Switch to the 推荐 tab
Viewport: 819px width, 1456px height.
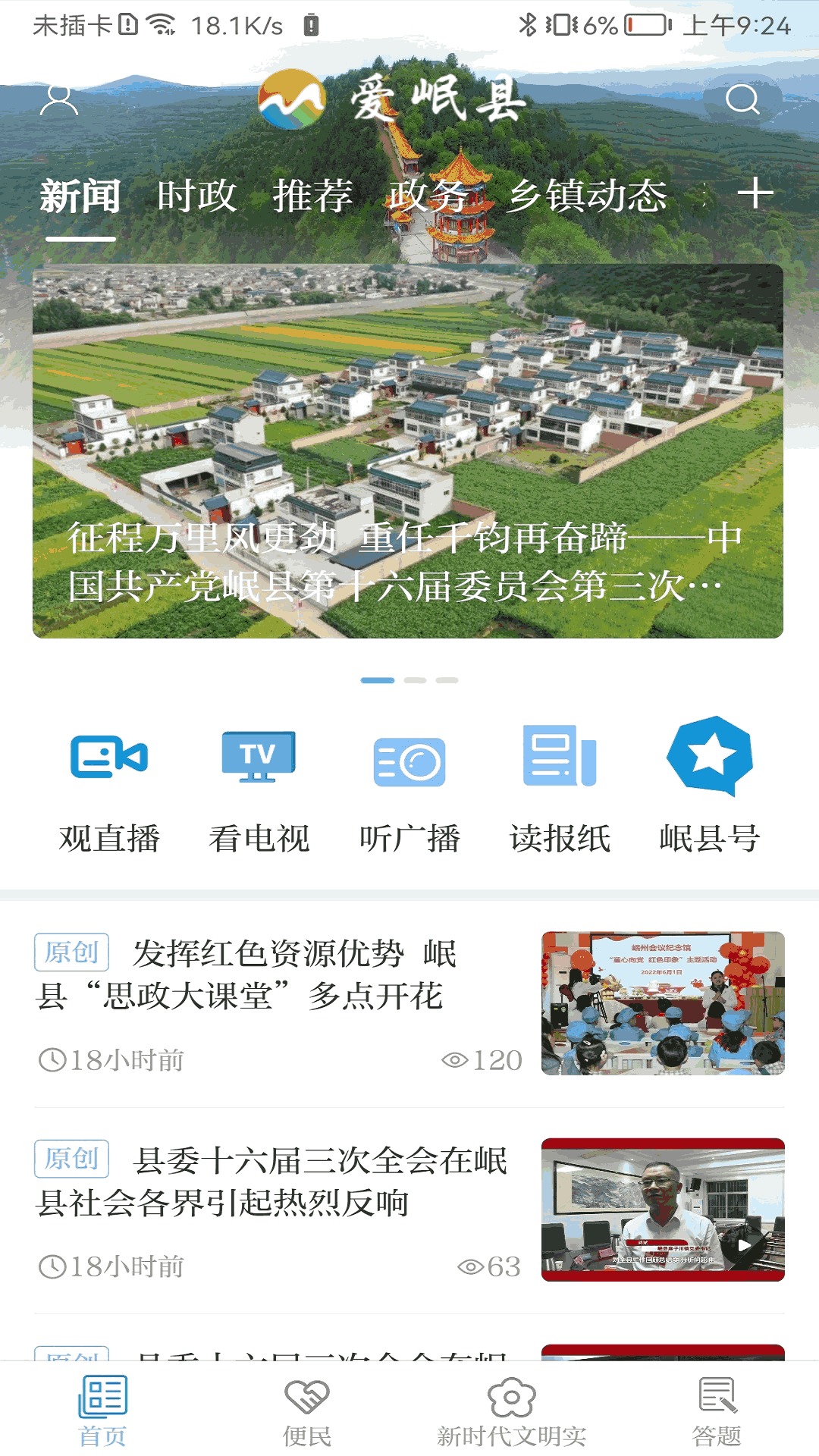(312, 196)
